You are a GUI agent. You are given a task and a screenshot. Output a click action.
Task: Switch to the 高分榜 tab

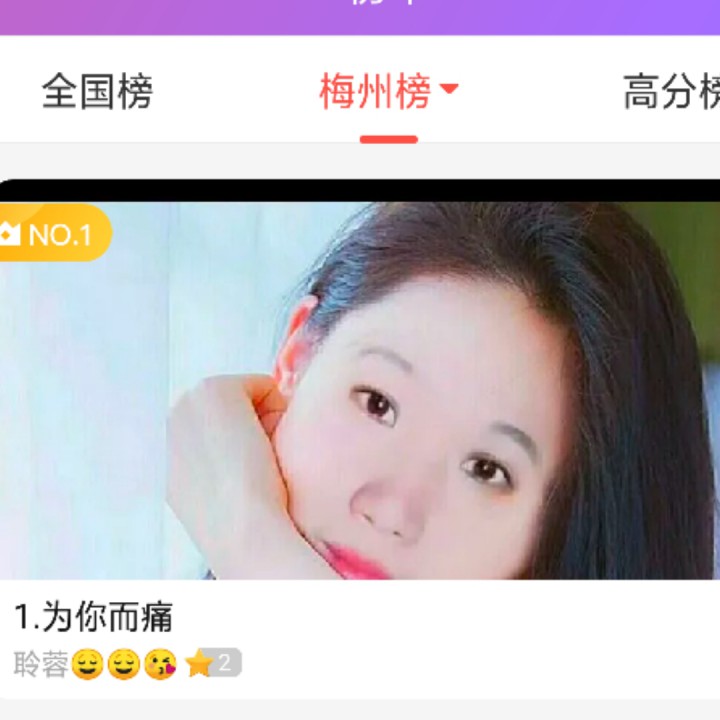[670, 93]
